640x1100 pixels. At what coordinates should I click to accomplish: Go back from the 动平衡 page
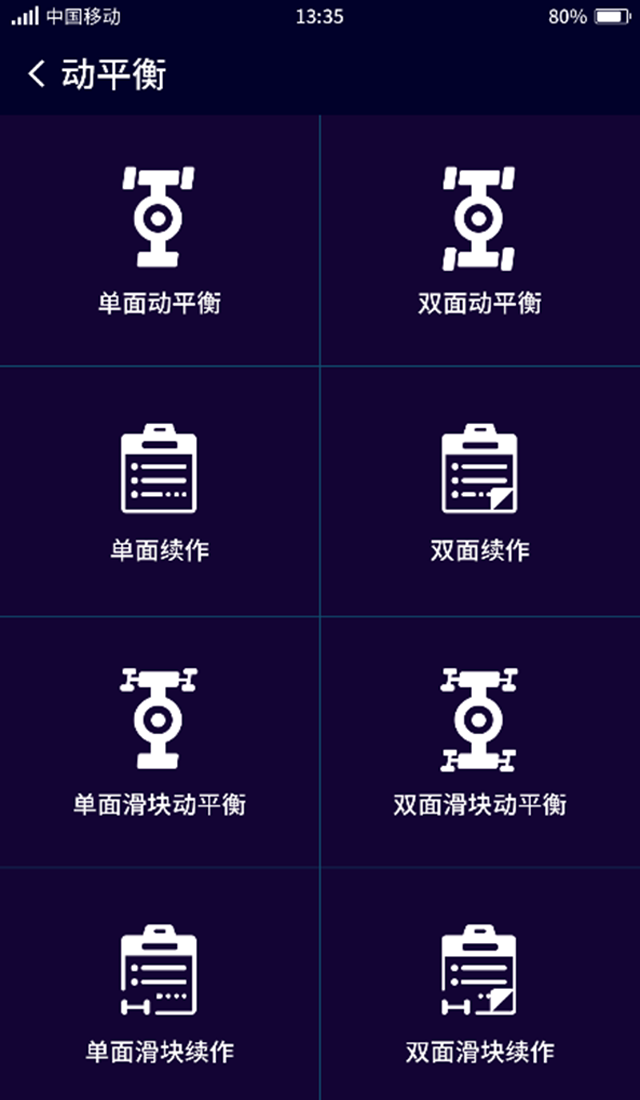(37, 74)
